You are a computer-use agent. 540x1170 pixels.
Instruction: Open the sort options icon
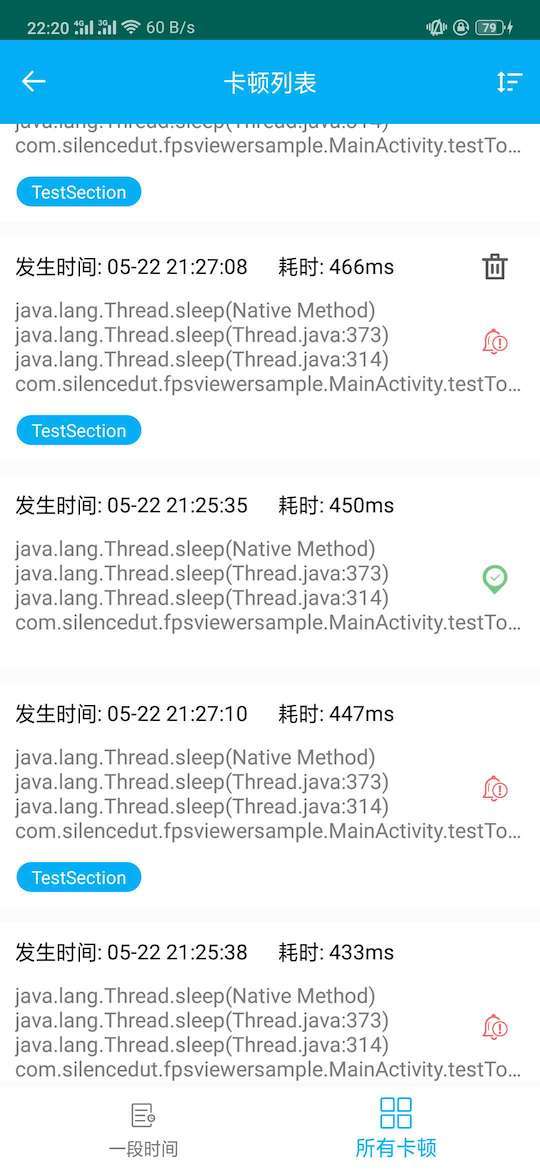tap(509, 81)
